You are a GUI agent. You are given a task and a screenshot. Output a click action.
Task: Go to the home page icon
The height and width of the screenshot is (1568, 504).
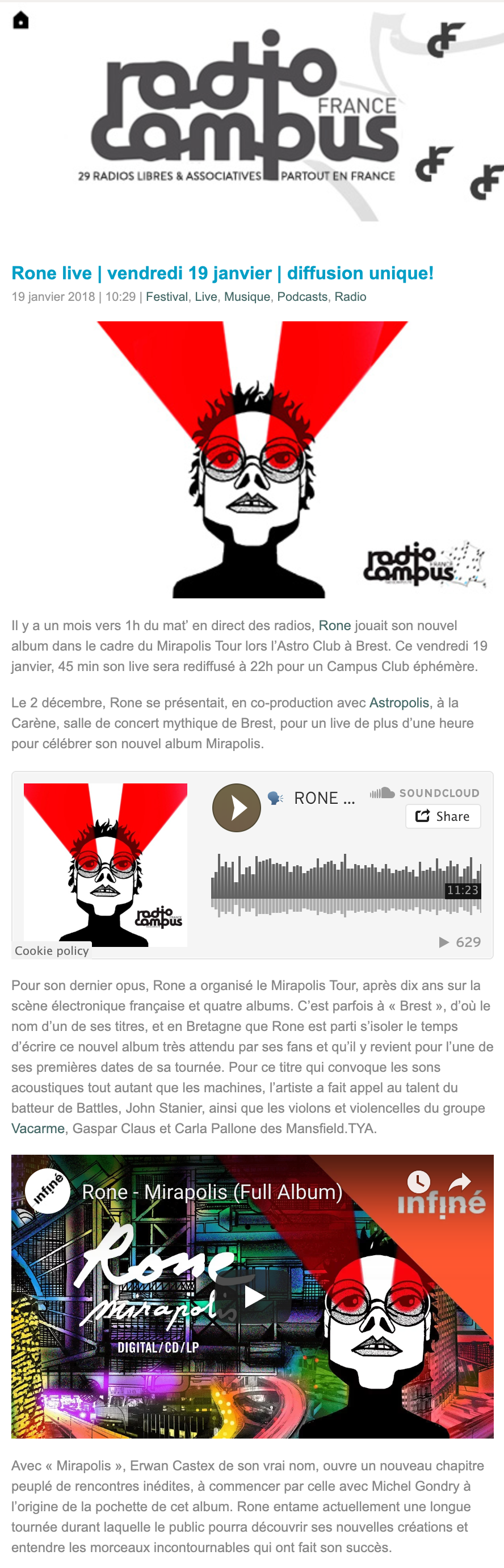coord(20,20)
